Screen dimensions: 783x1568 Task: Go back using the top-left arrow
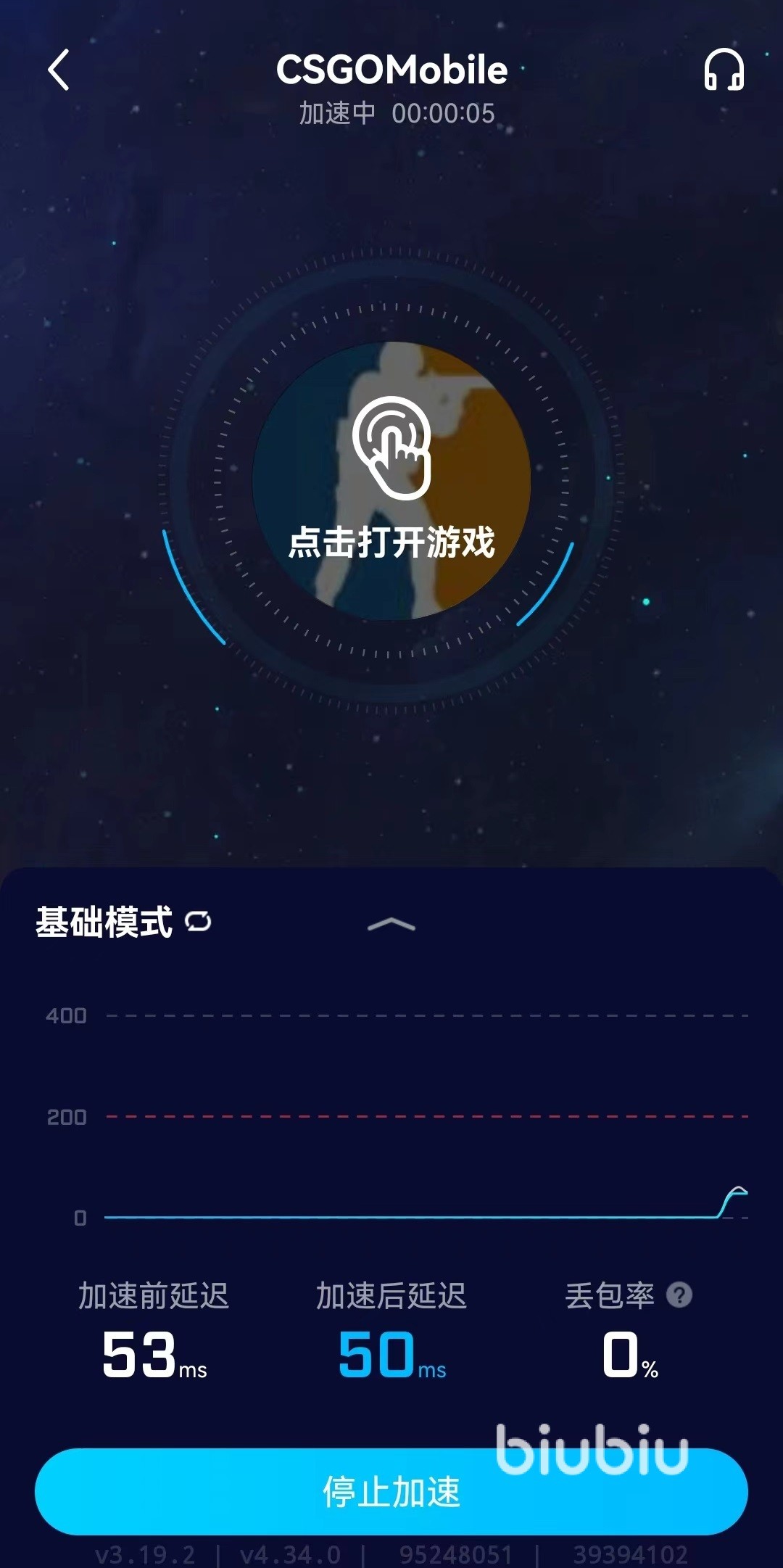[x=59, y=70]
